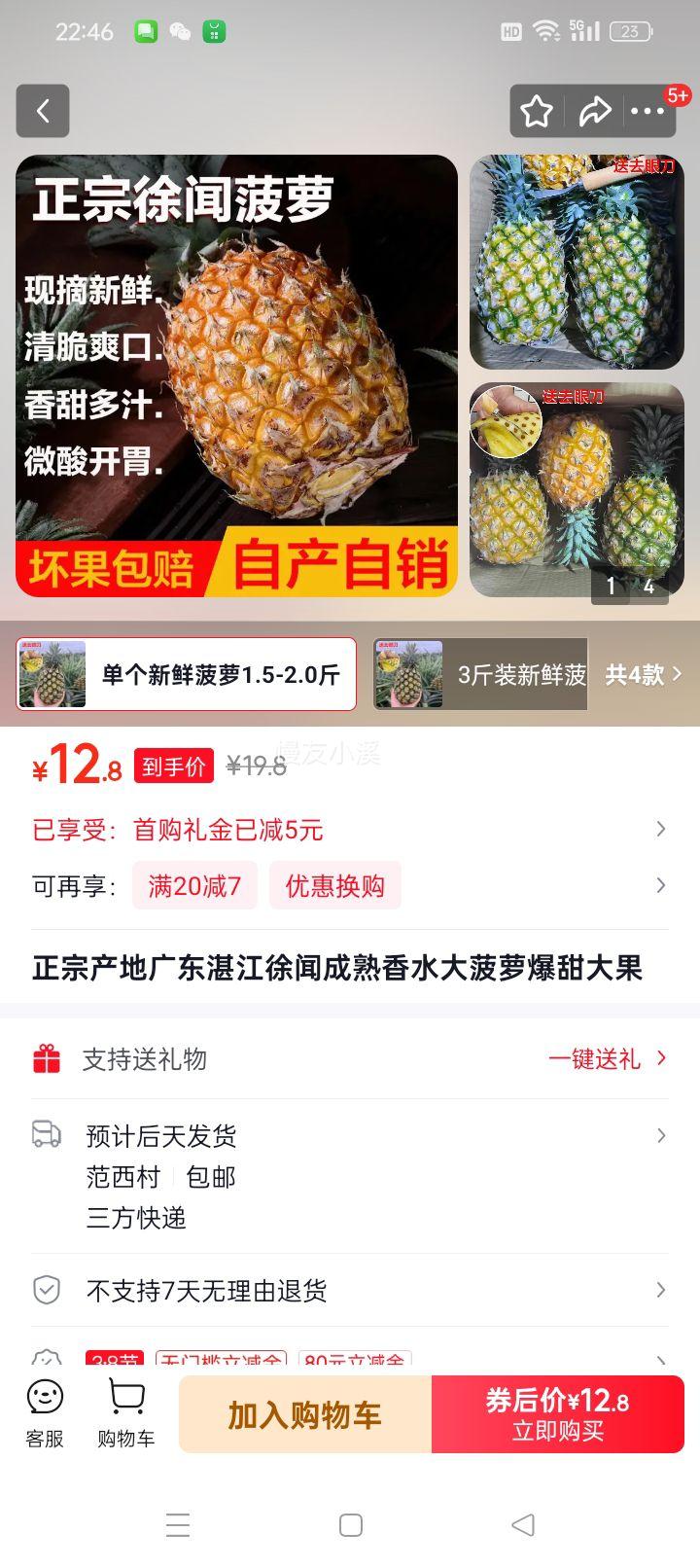Open the 首购礼金已减5元 discount details
Screen dimensions: 700x1568
pos(350,830)
